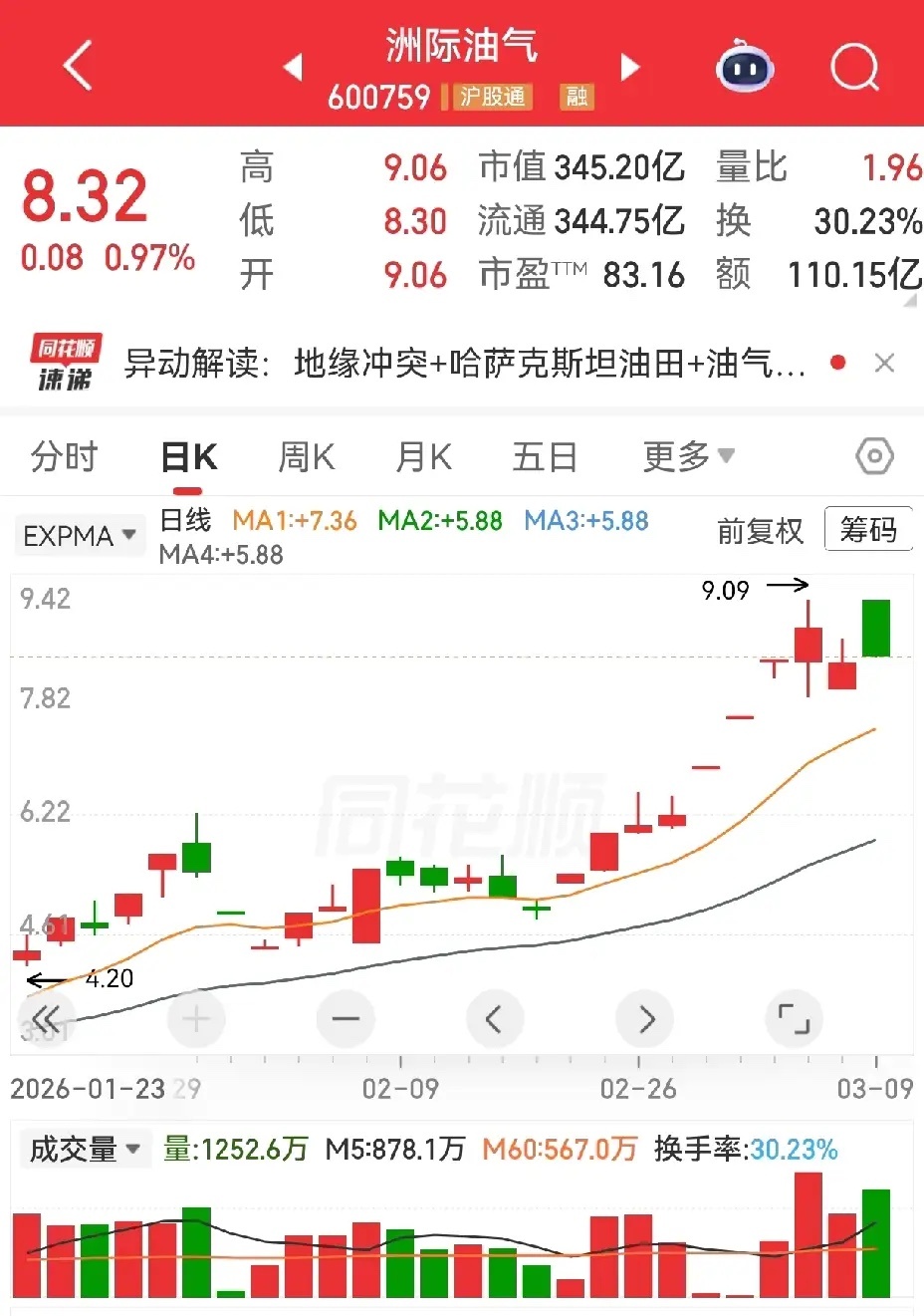Viewport: 924px width, 1316px height.
Task: Dismiss the 异动解读 banner
Action: click(884, 364)
